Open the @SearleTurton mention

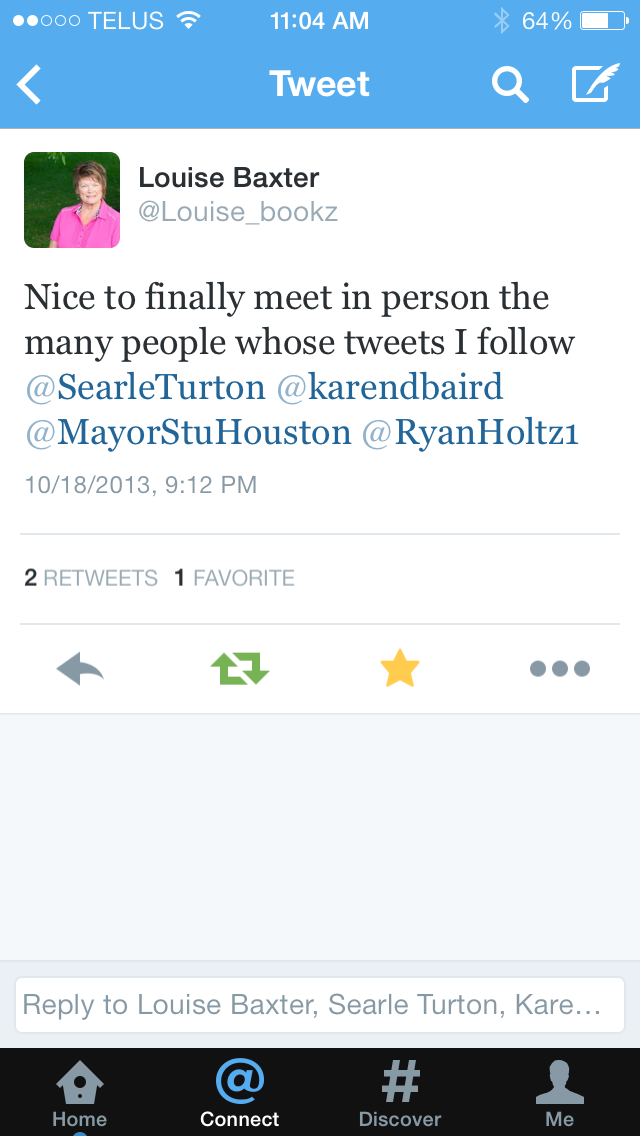pyautogui.click(x=145, y=387)
